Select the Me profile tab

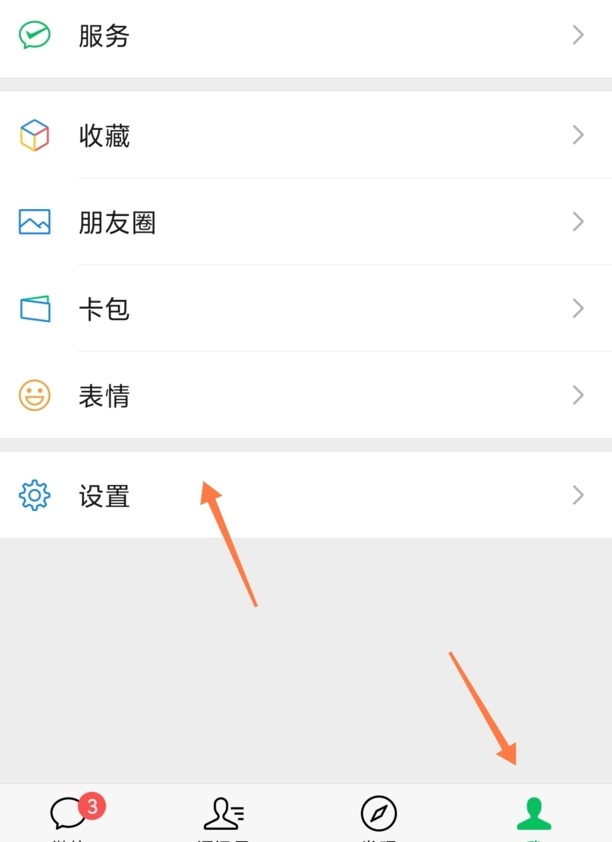click(x=533, y=814)
